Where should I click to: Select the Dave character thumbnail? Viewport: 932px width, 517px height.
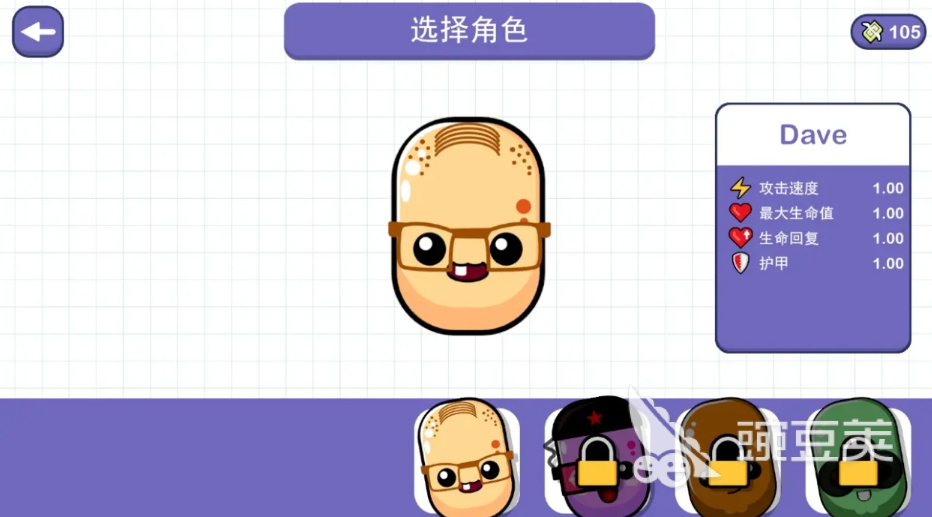coord(467,459)
